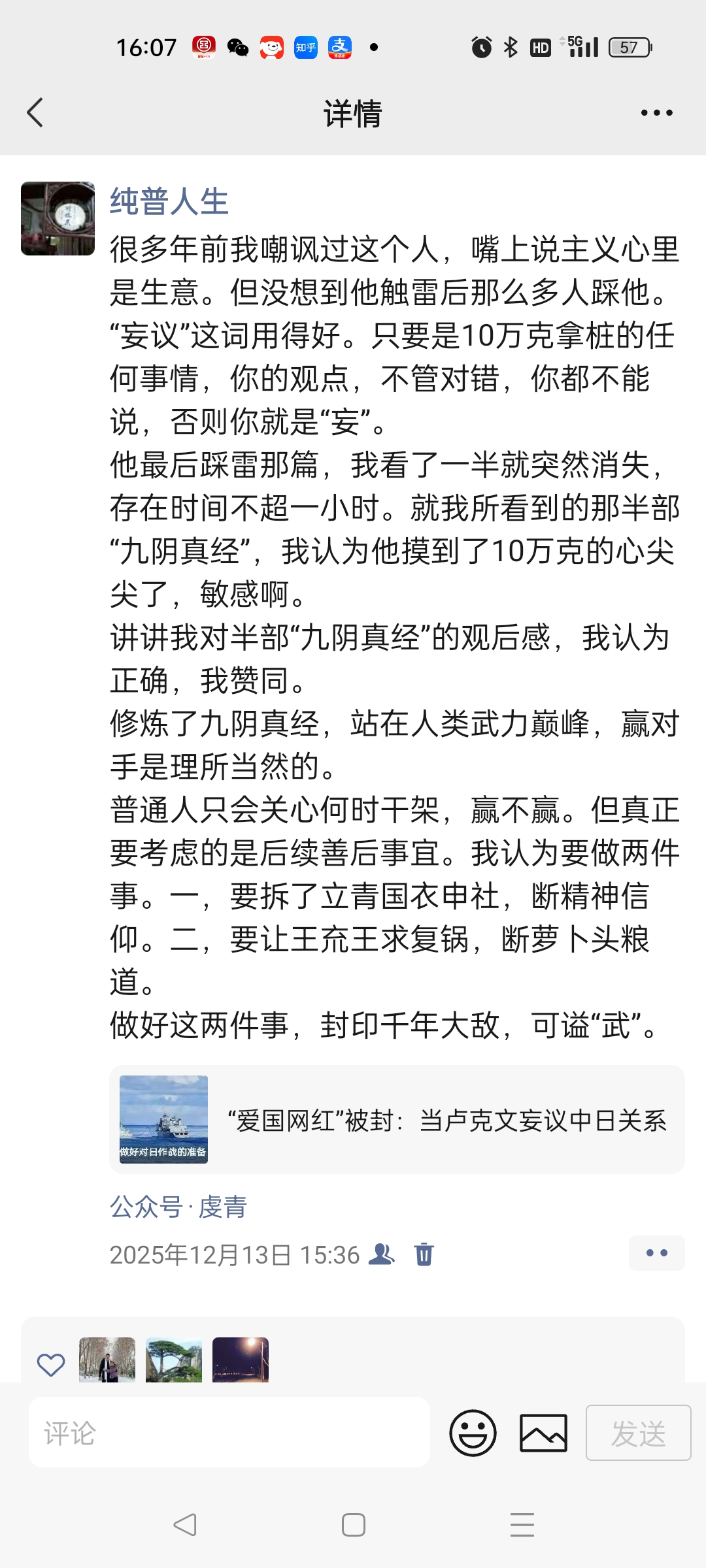Open the 公众号·虔青 source link

click(x=178, y=1207)
